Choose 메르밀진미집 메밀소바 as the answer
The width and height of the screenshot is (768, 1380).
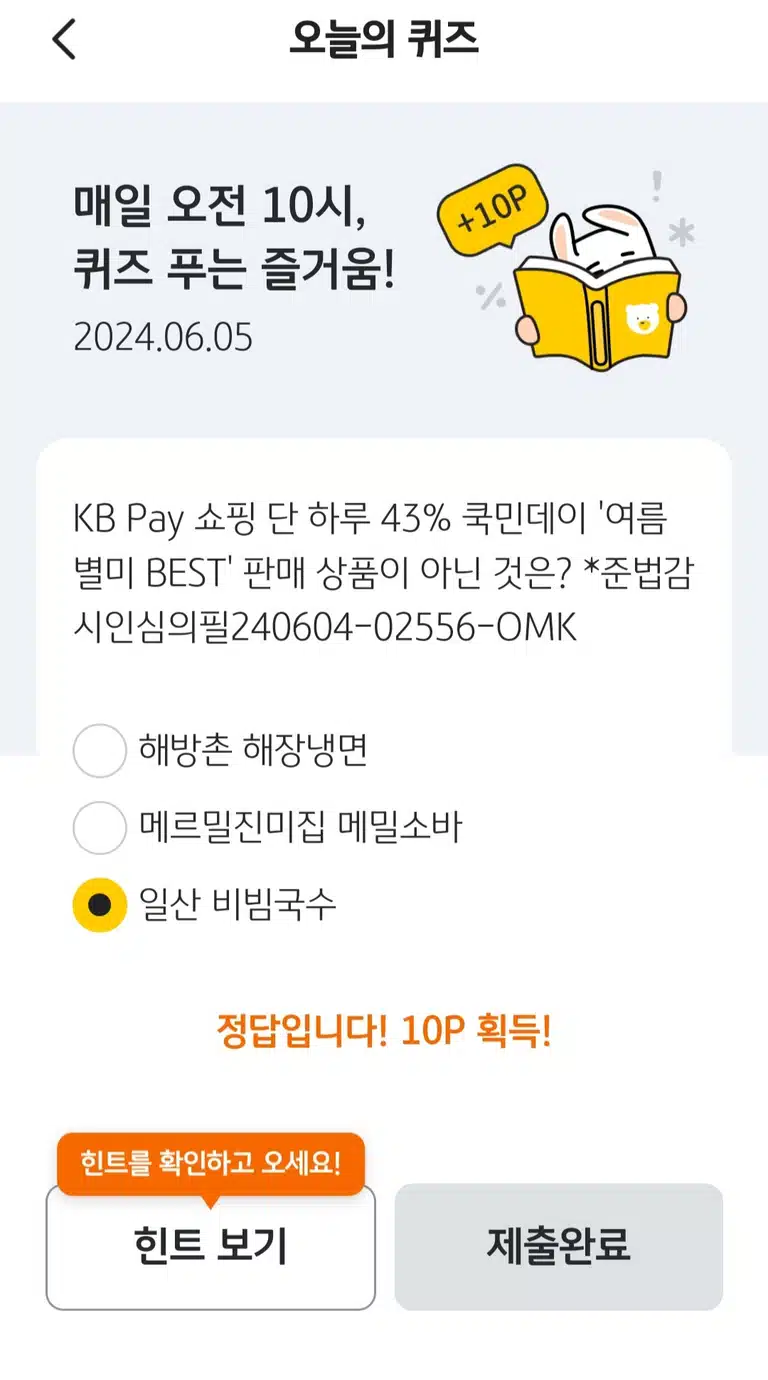pos(268,828)
